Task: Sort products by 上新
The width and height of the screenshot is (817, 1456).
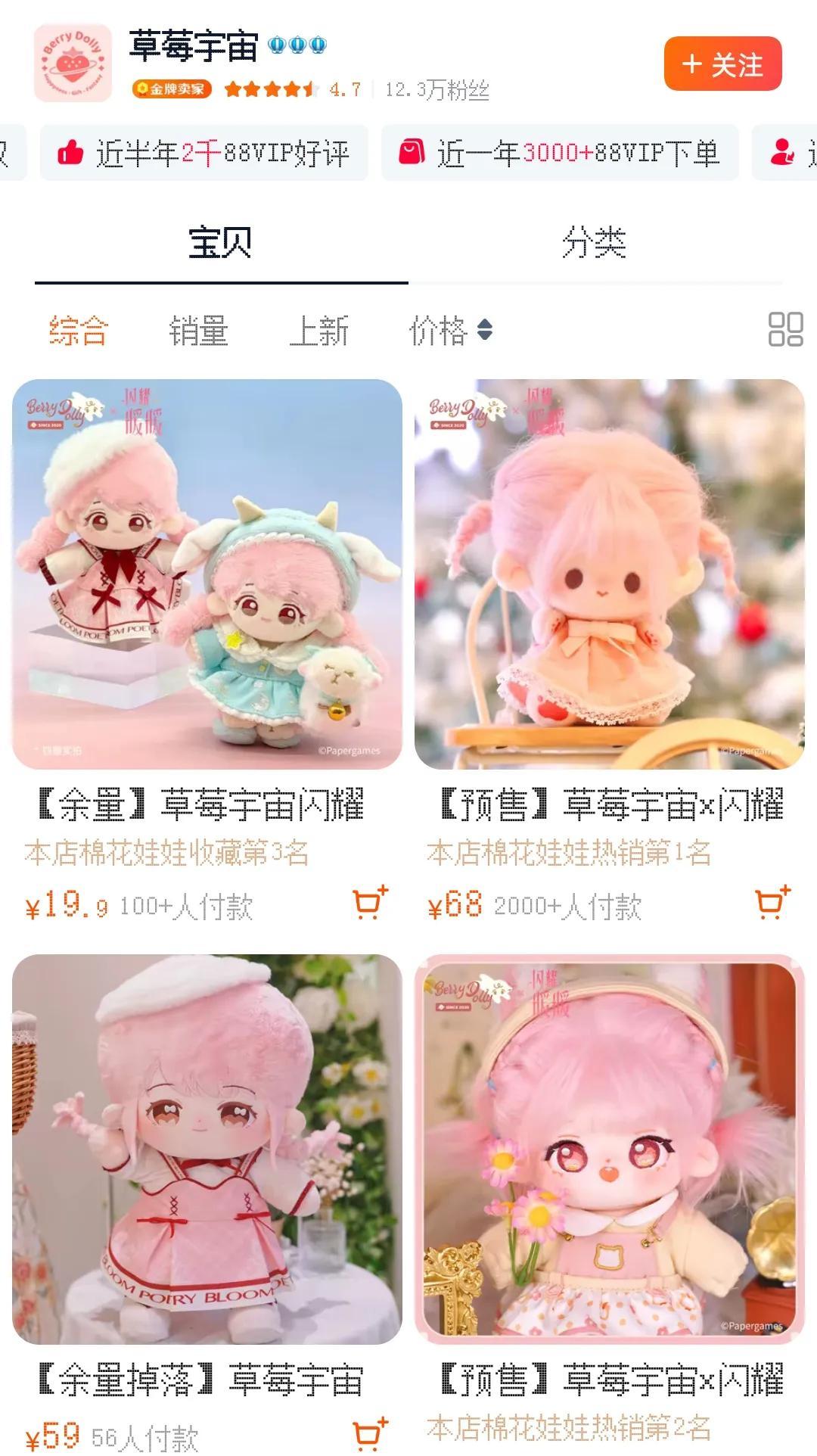Action: tap(319, 331)
